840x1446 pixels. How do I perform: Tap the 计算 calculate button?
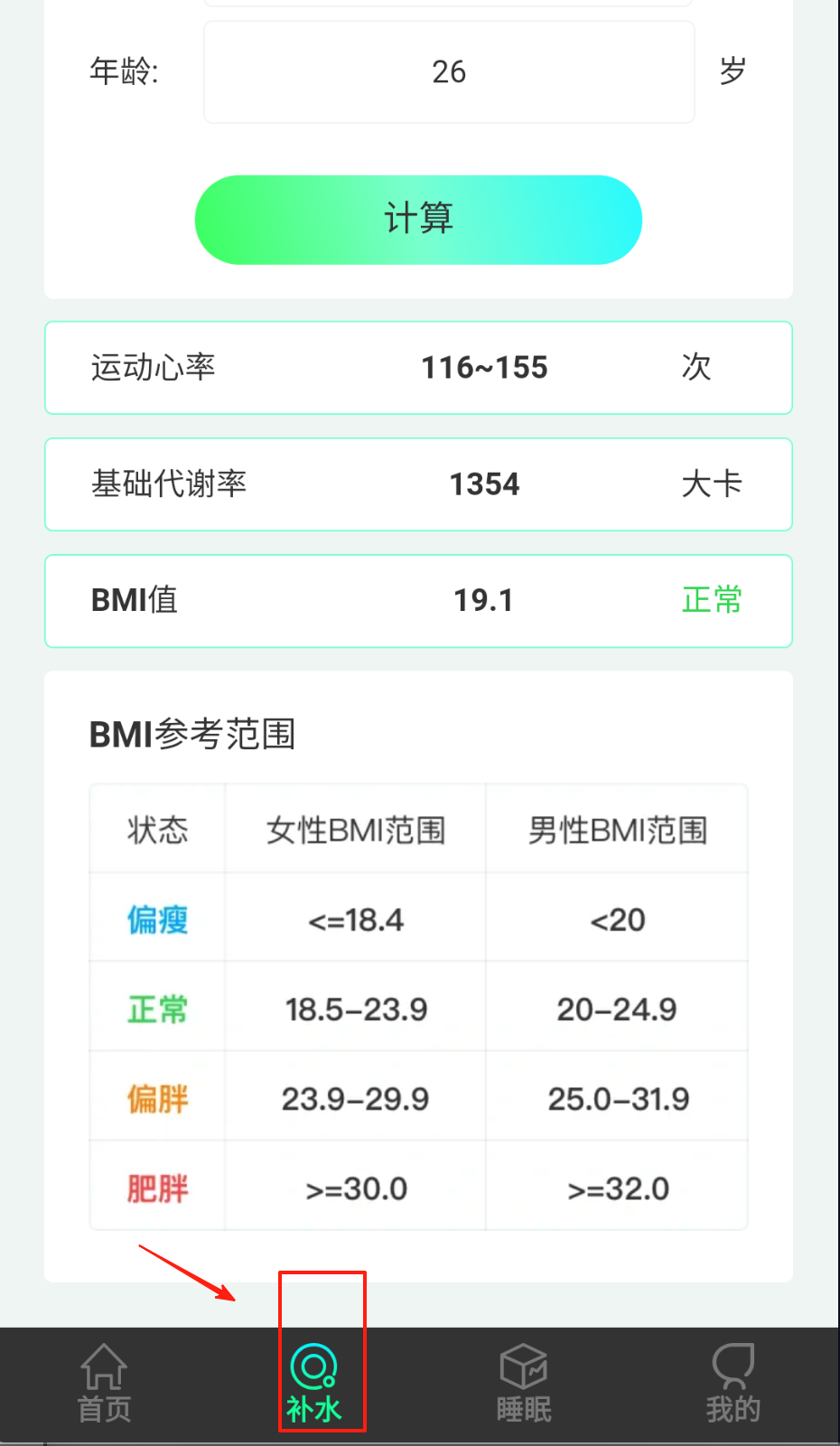click(x=418, y=220)
